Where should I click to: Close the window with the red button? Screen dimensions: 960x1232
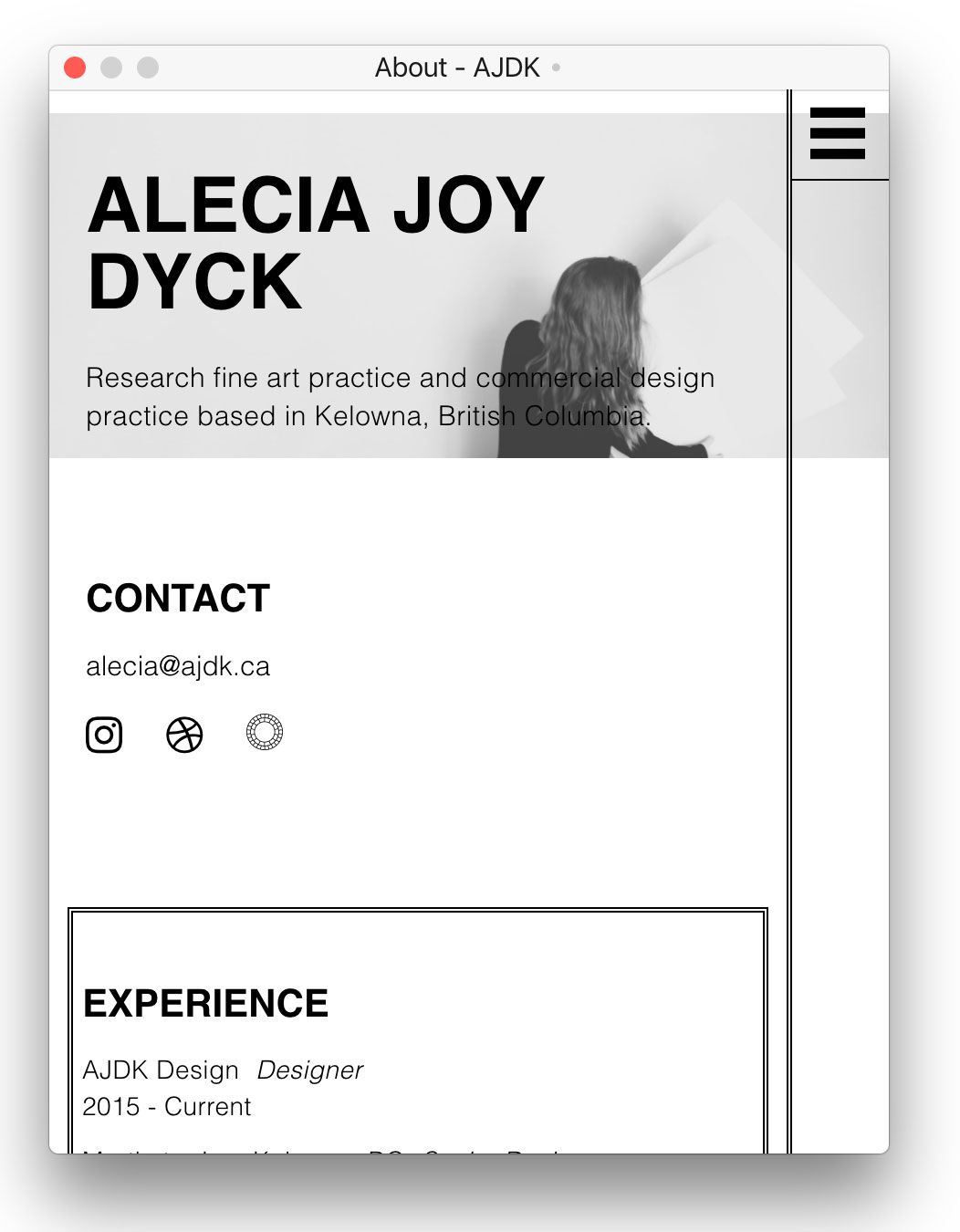[x=75, y=68]
